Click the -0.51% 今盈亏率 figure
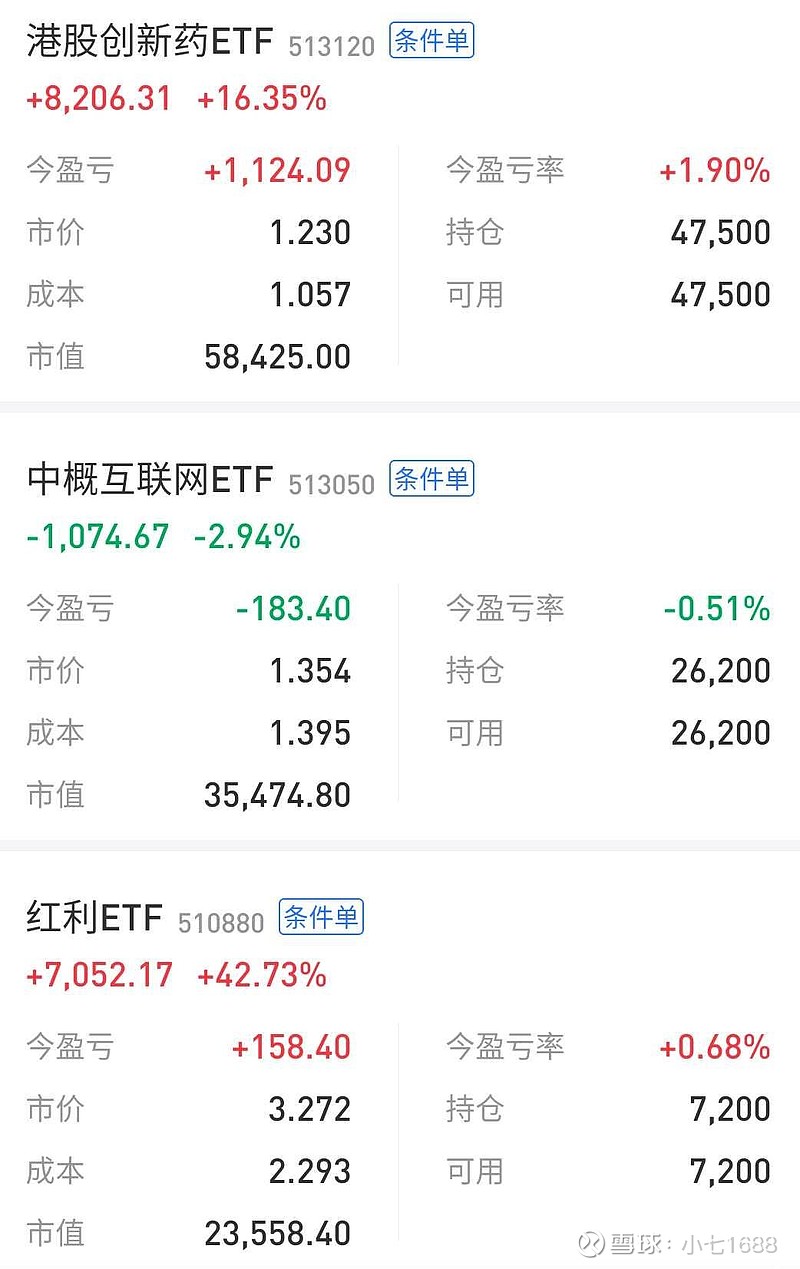800x1269 pixels. pos(715,608)
